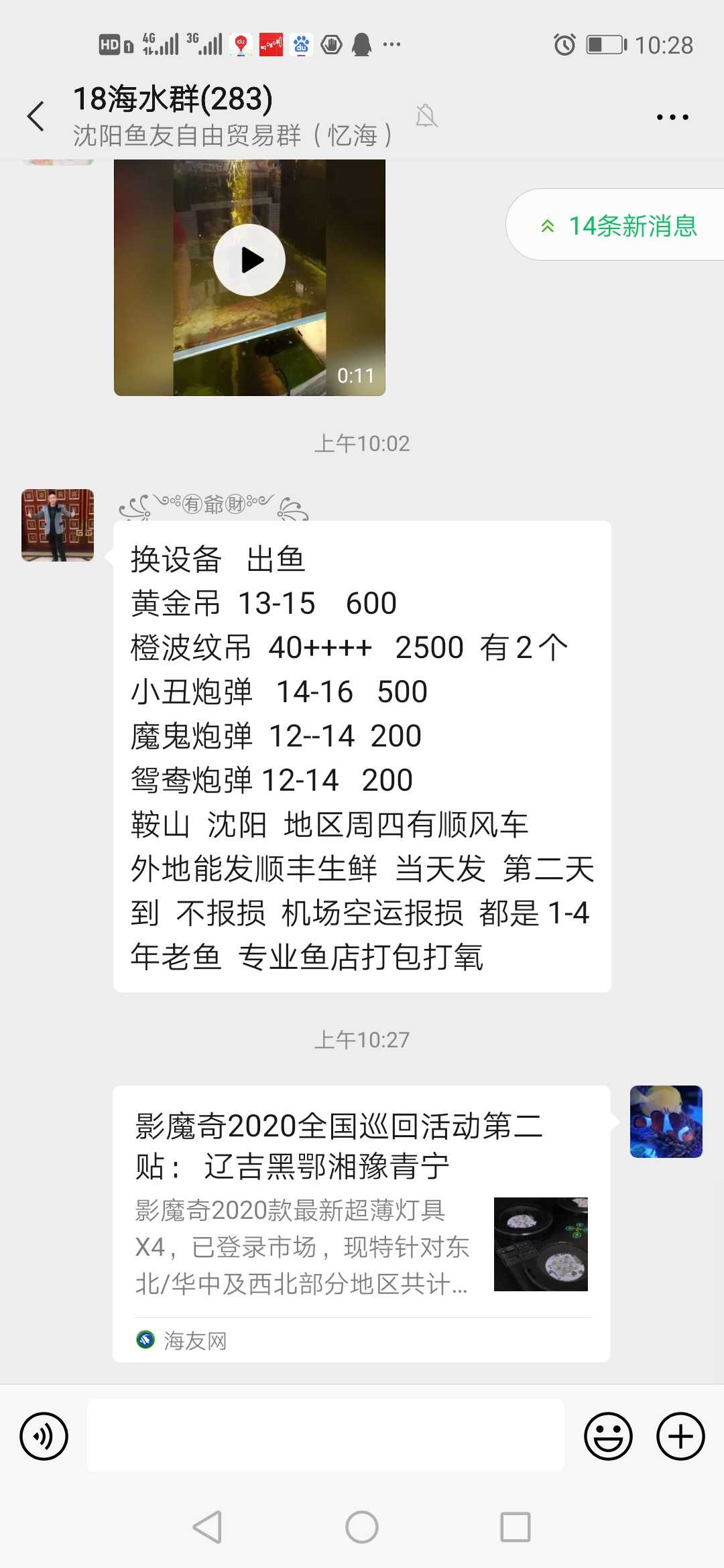Open the emoji picker

[x=608, y=1436]
